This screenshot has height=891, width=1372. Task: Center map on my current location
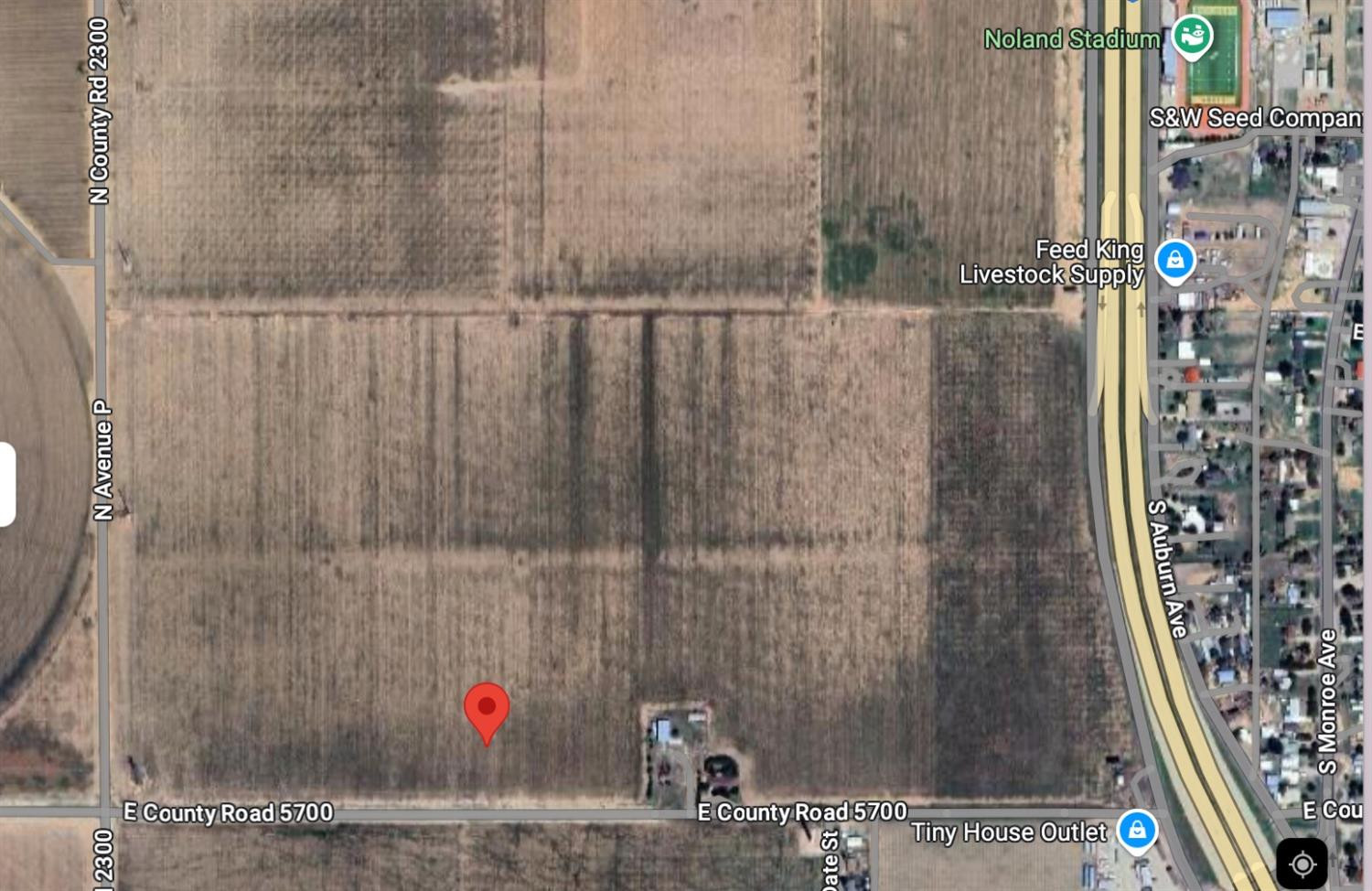(x=1302, y=863)
